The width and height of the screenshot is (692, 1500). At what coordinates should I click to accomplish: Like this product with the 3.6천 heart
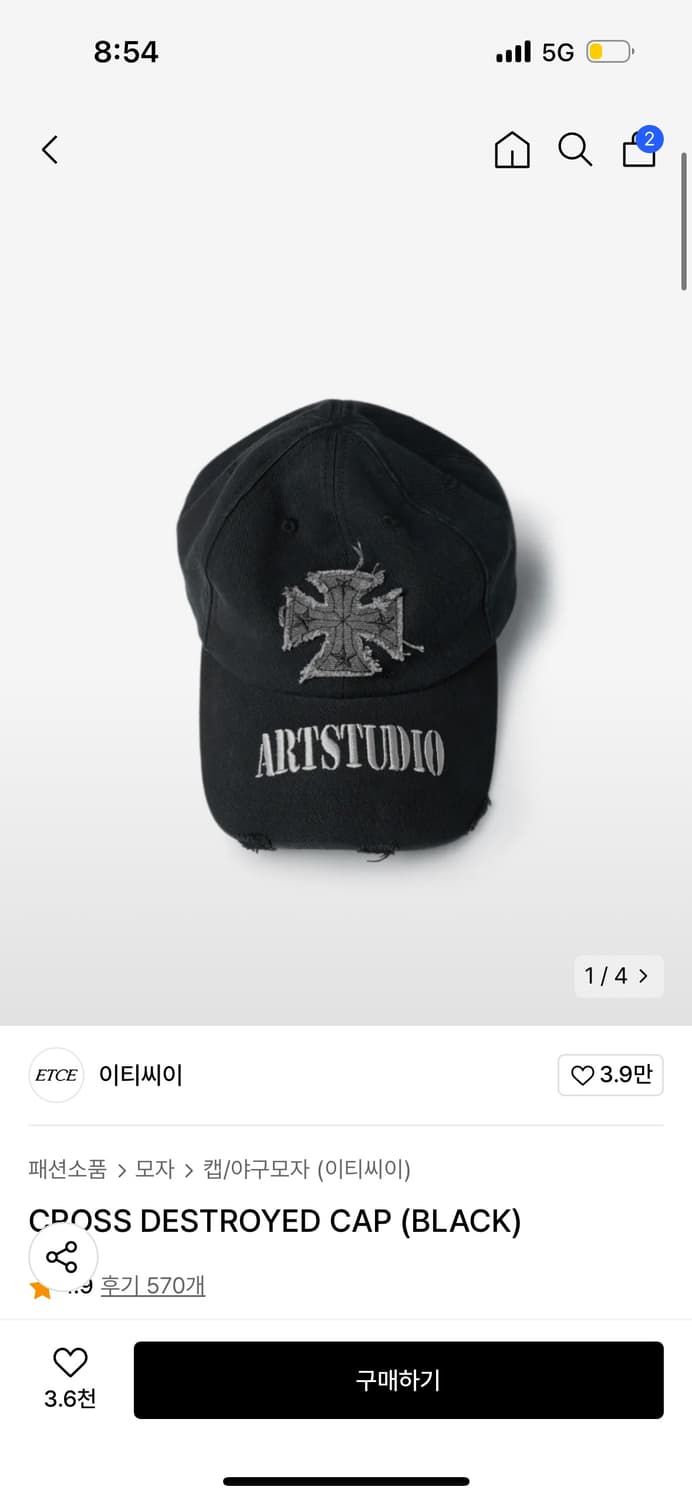(70, 1378)
